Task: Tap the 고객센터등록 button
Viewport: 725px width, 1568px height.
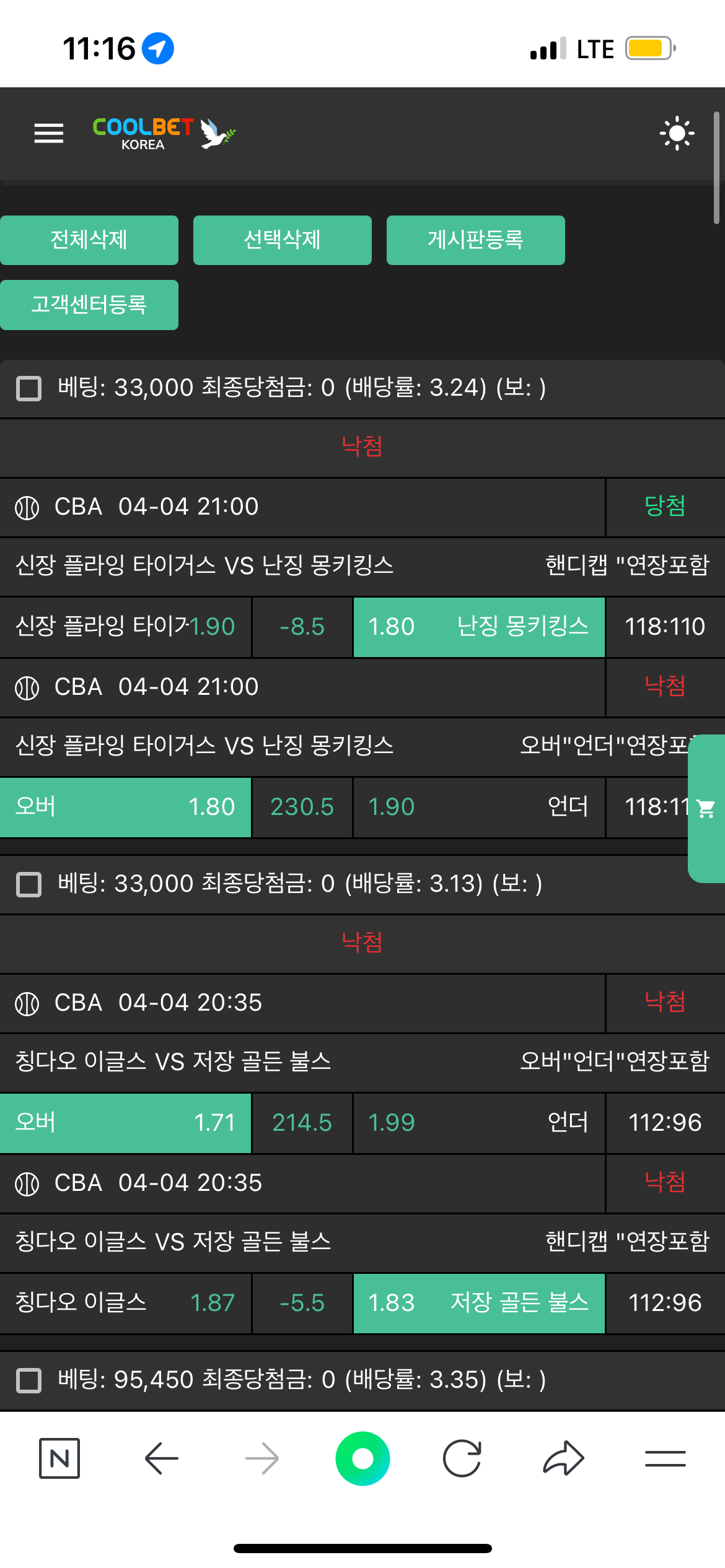Action: (x=89, y=305)
